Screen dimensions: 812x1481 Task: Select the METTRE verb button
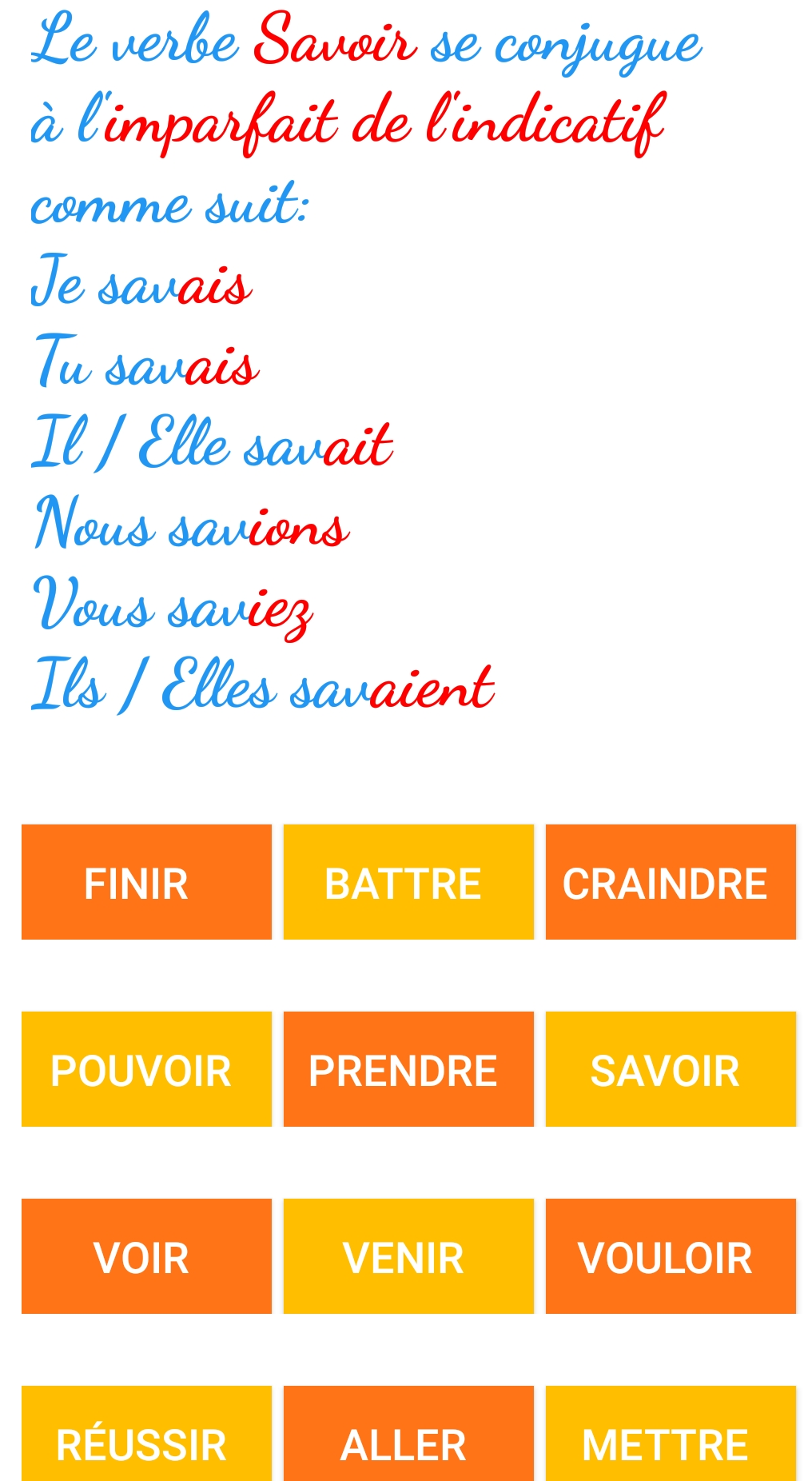click(x=671, y=1434)
